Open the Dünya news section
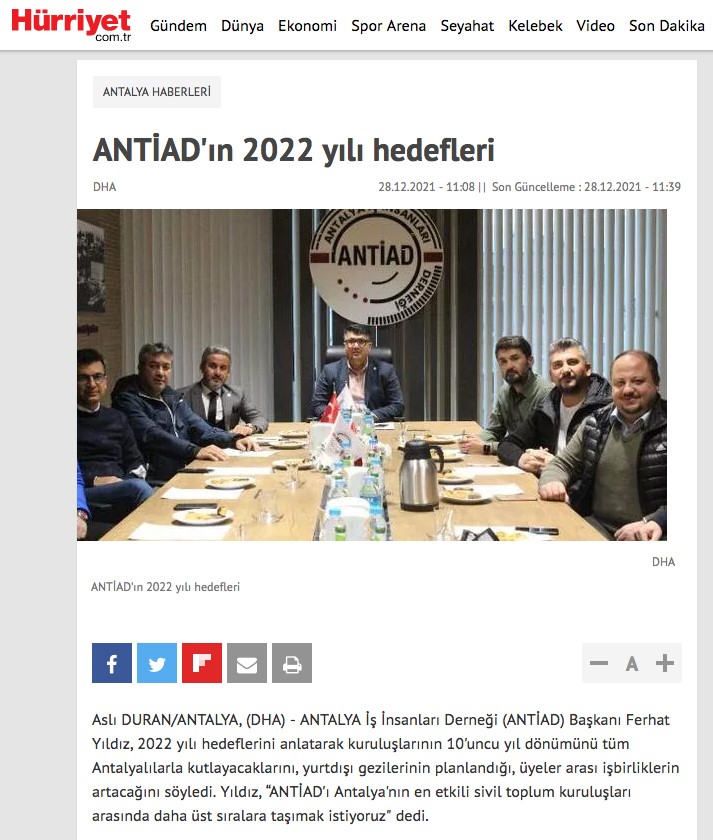This screenshot has width=713, height=840. coord(242,26)
